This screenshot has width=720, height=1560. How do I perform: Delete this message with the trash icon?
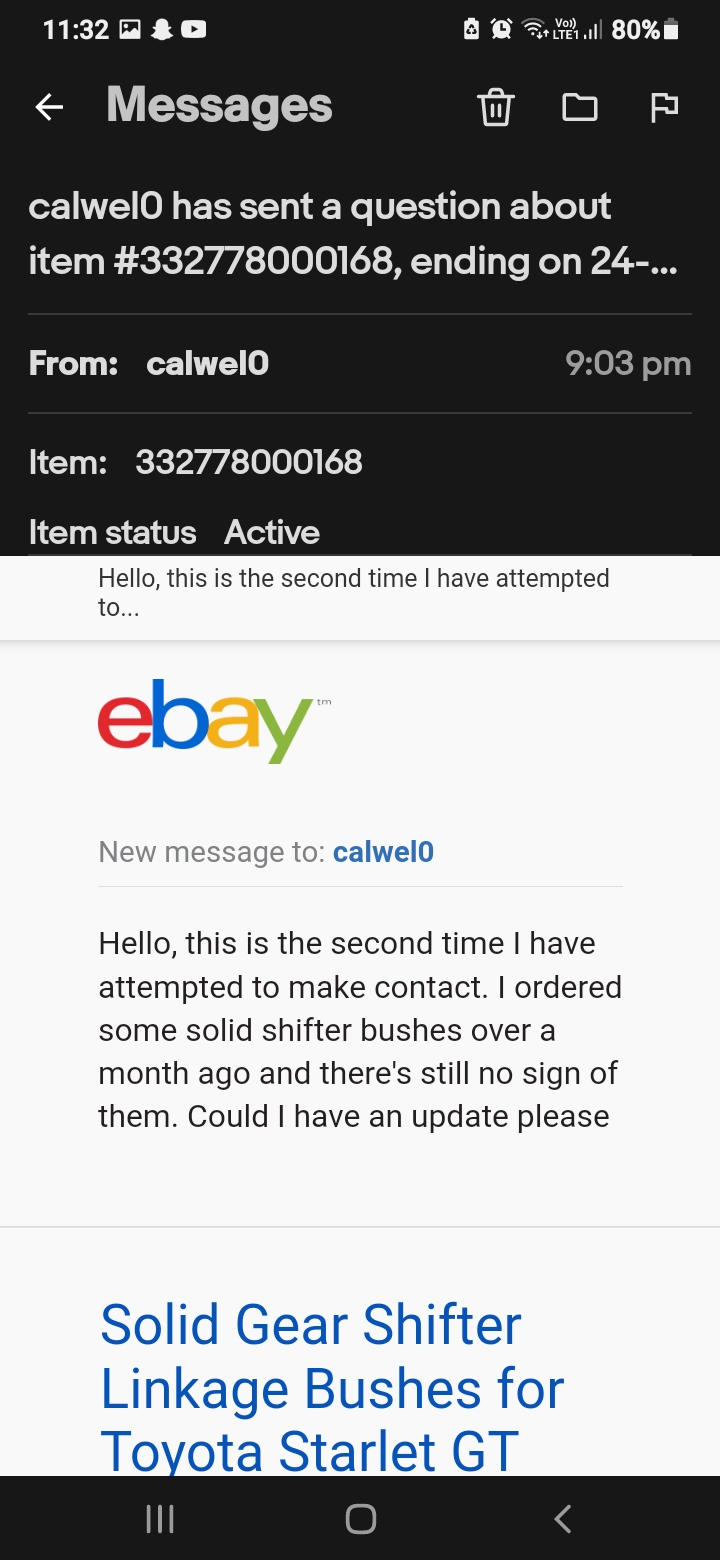pyautogui.click(x=495, y=107)
